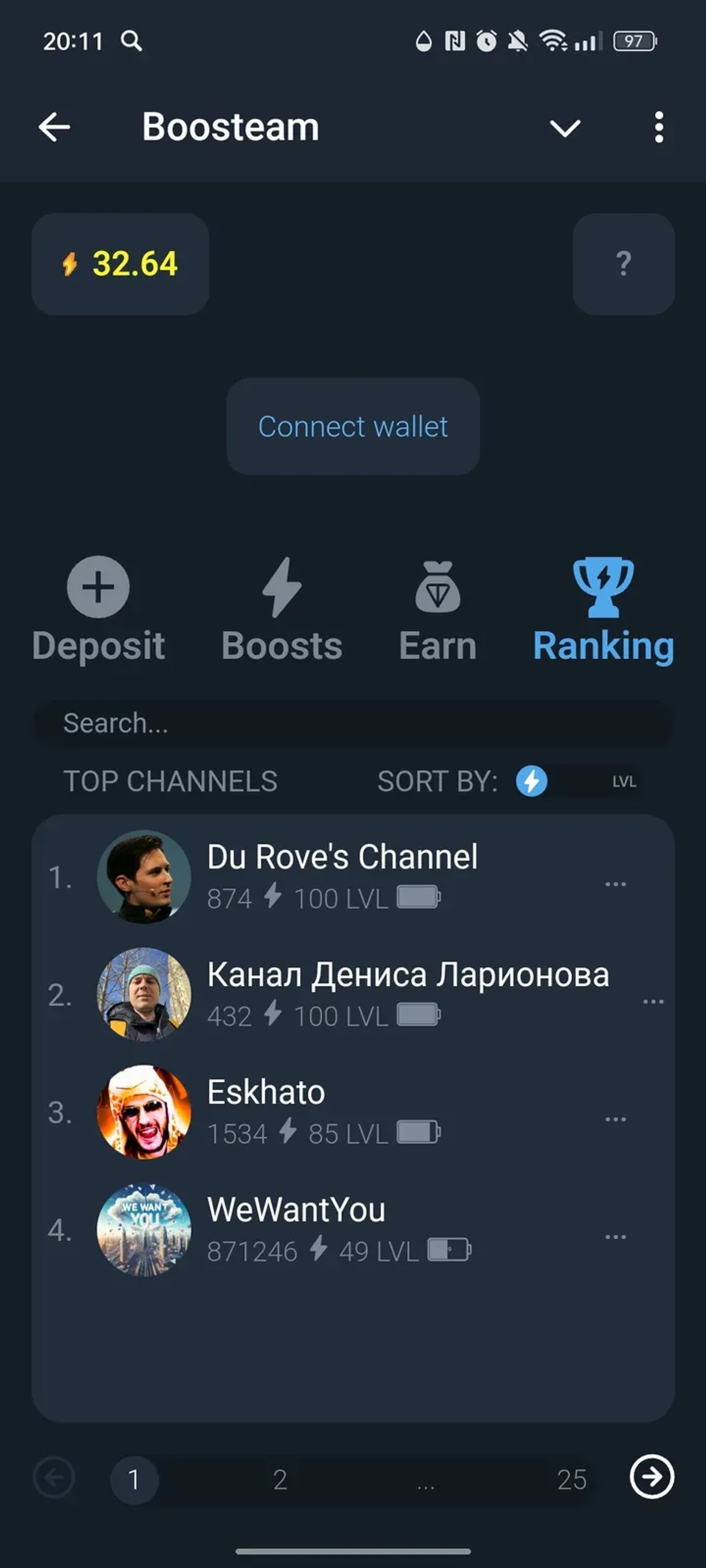Click the help question mark icon
Screen dimensions: 706x1568
(x=623, y=263)
